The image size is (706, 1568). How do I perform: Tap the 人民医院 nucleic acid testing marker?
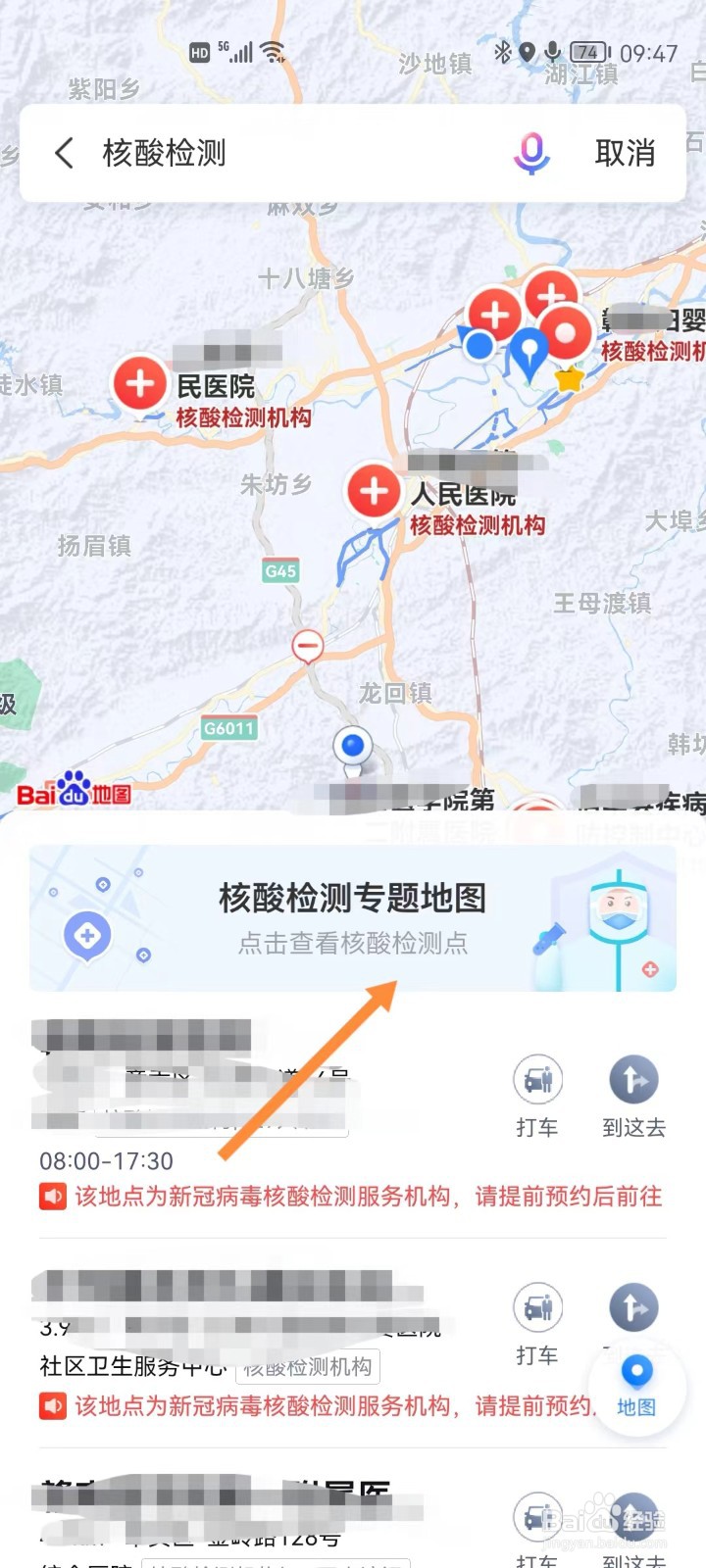click(373, 490)
